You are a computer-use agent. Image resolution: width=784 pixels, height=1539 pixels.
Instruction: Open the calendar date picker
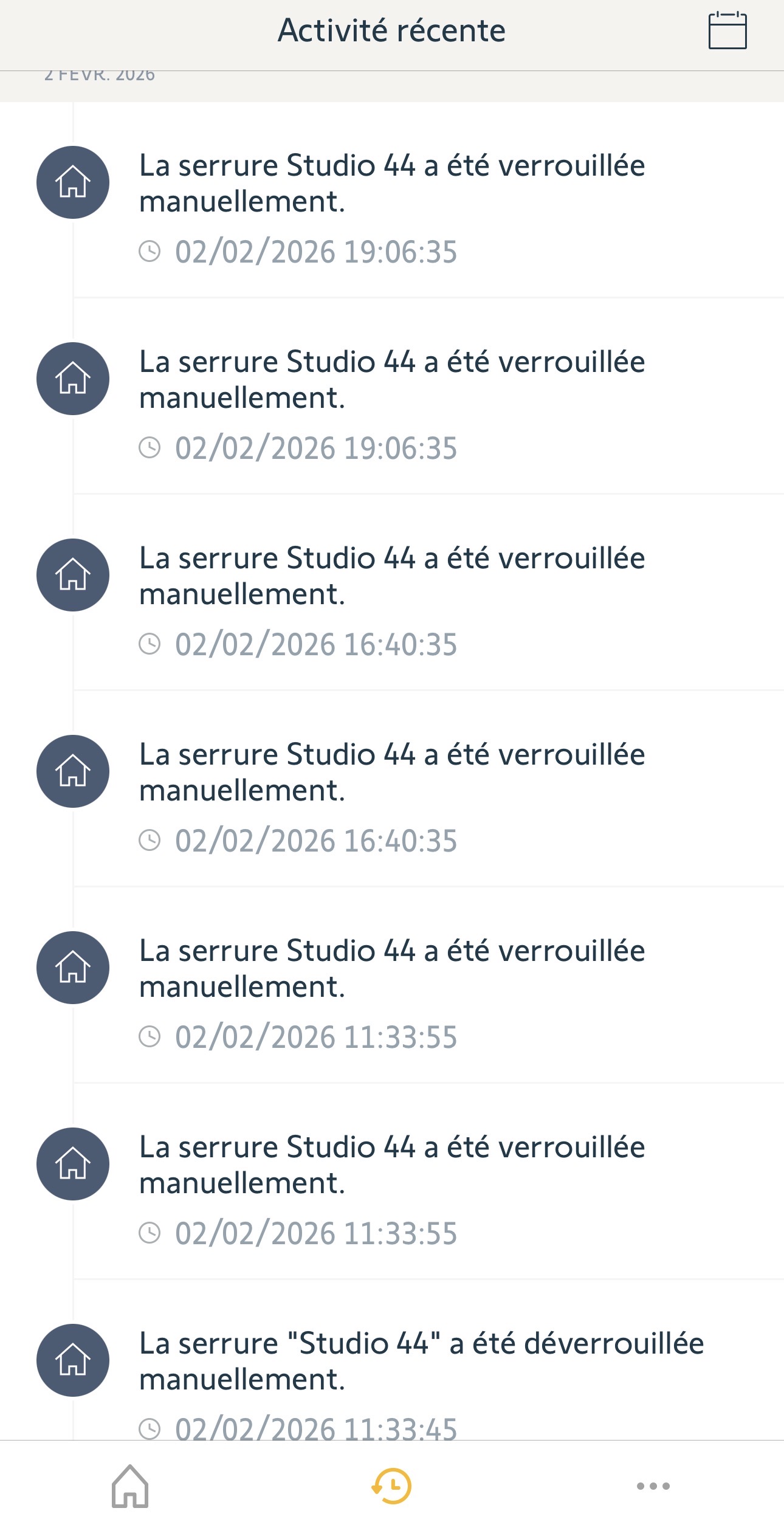pos(727,30)
